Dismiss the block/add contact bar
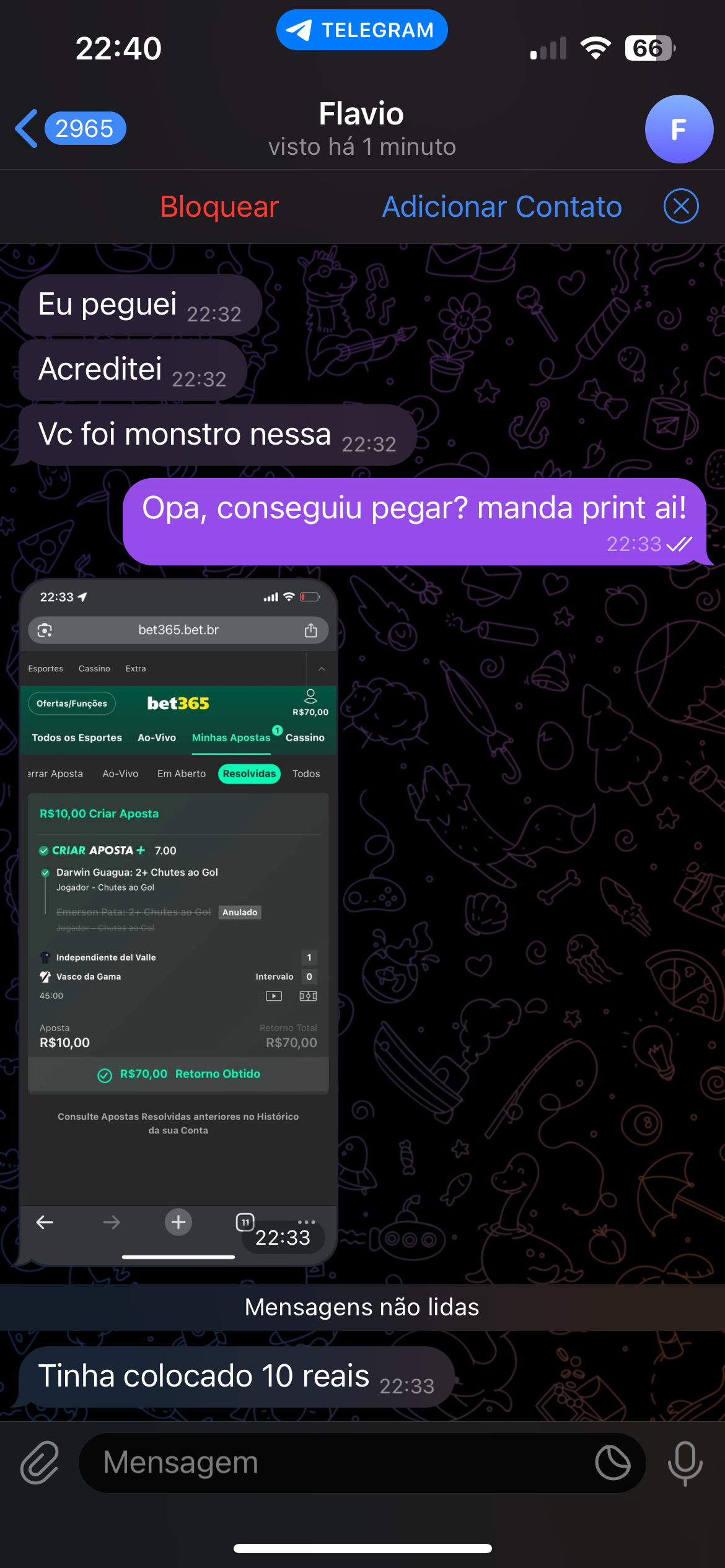 tap(681, 206)
